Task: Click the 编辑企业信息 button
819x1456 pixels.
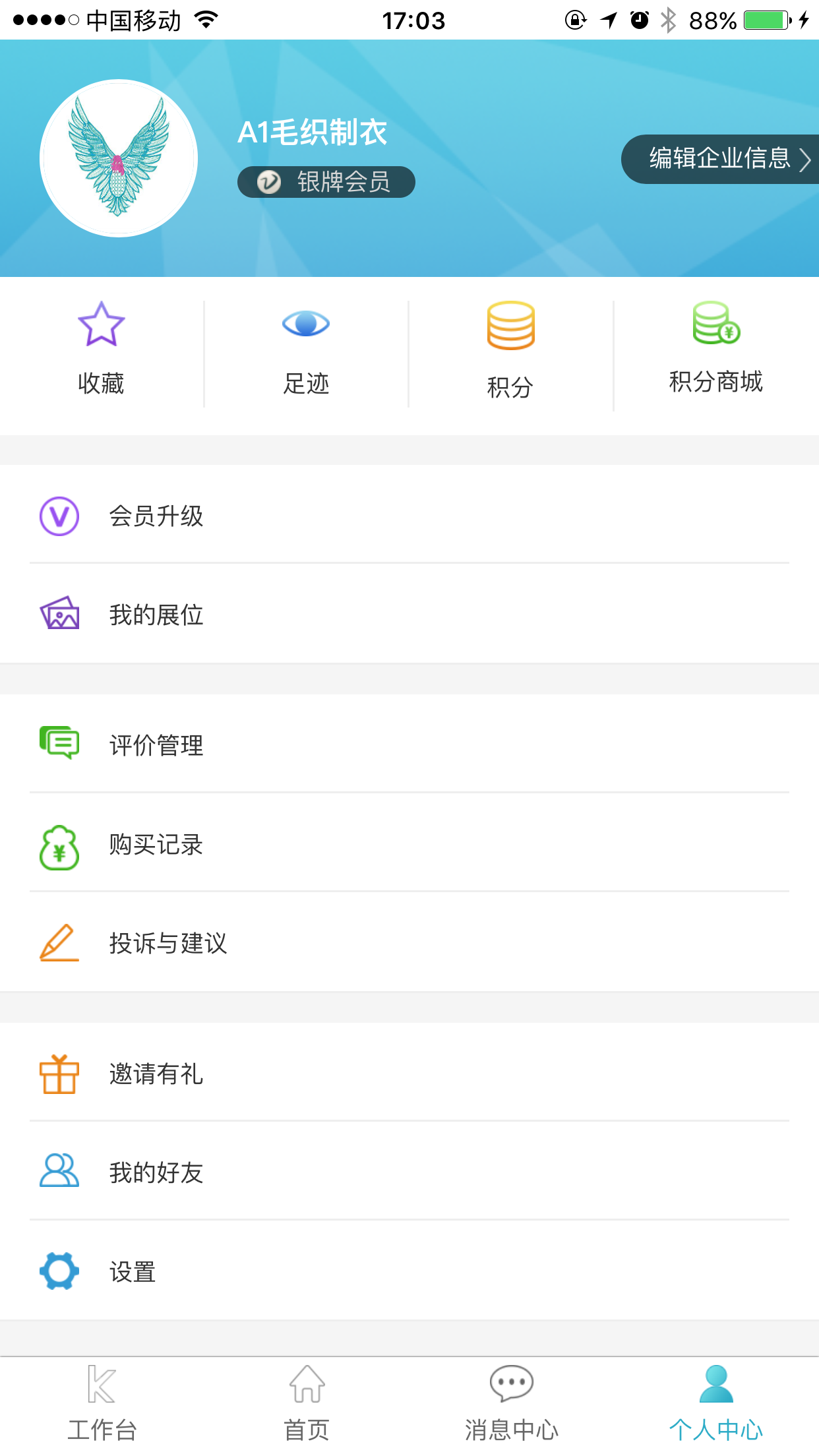Action: point(719,159)
